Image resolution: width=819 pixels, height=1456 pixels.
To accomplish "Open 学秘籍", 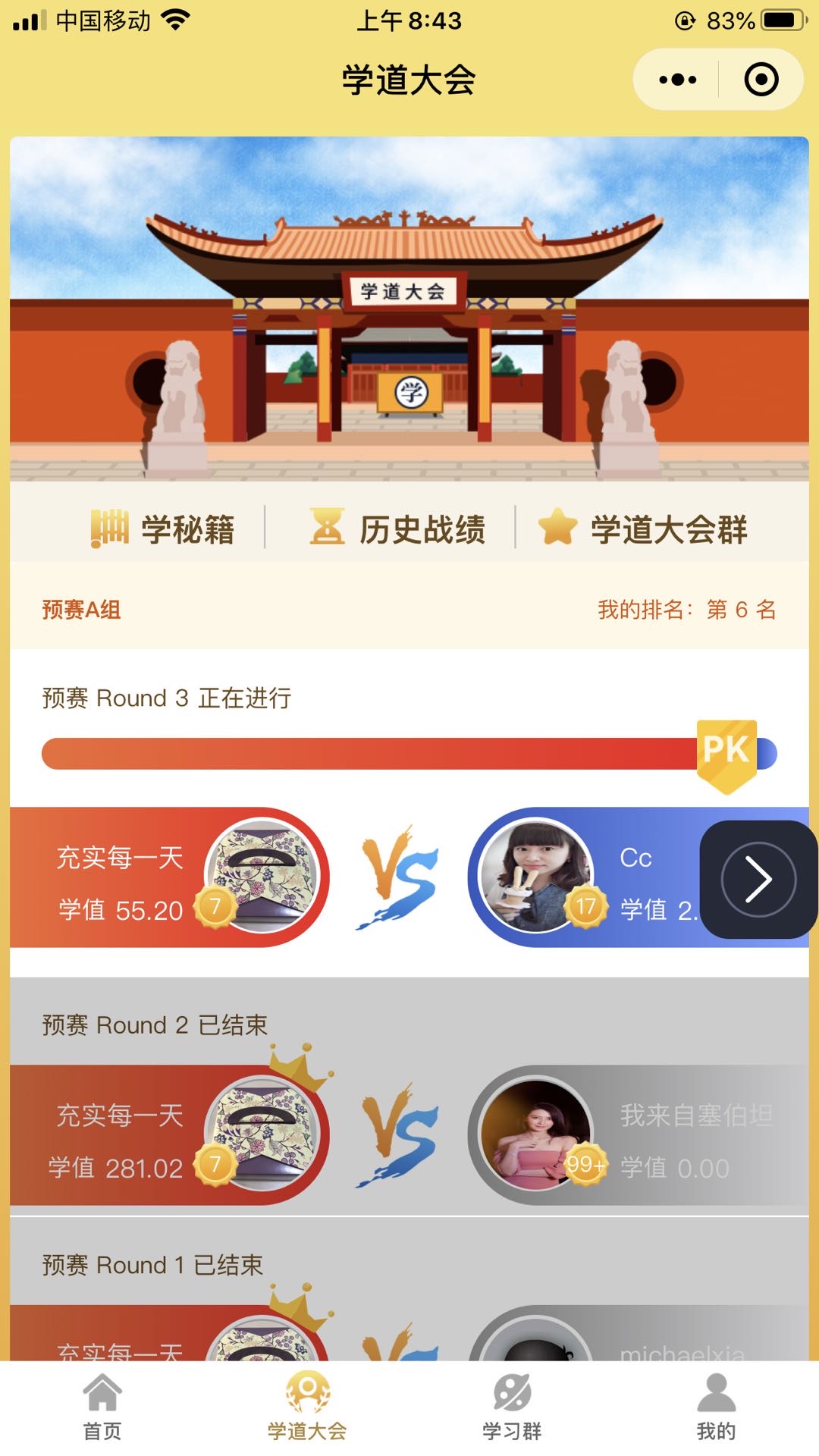I will click(163, 529).
